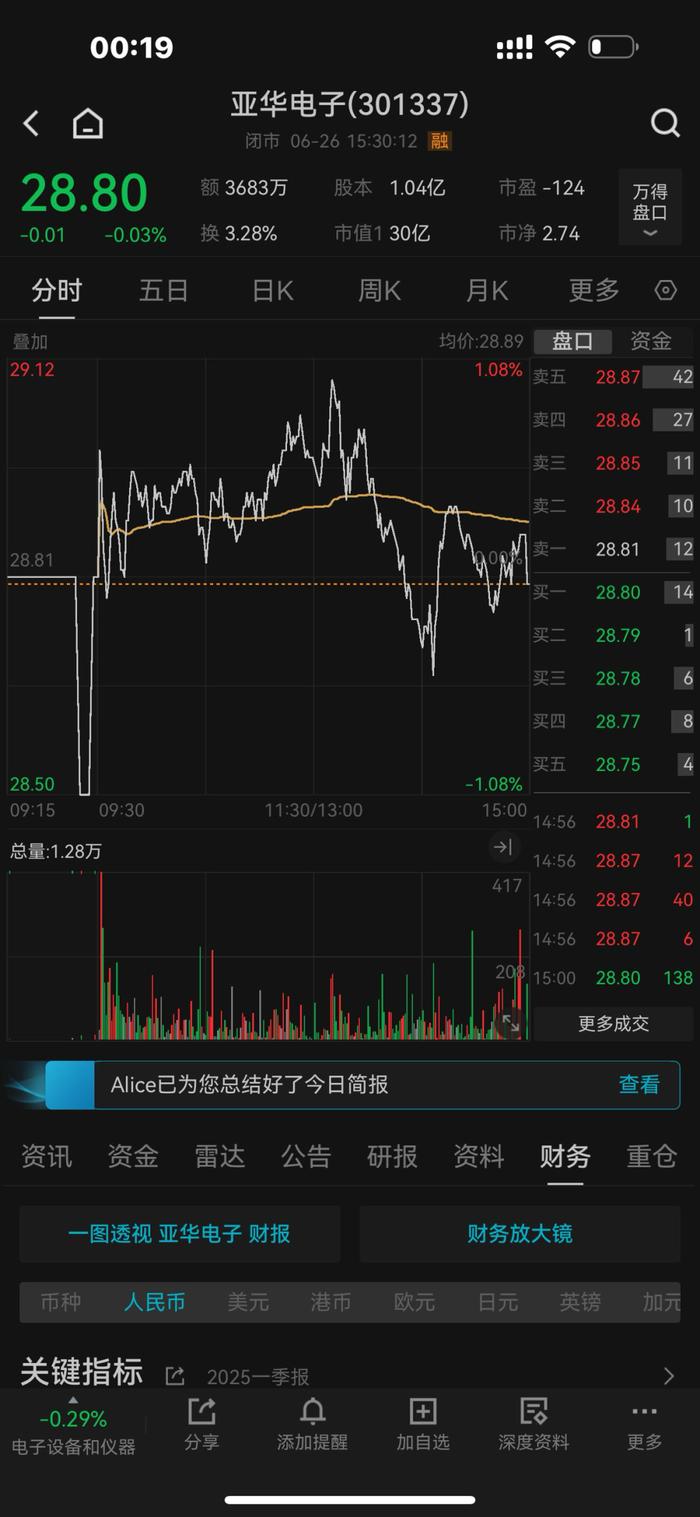Open 一图透视 亚华电子 财报
This screenshot has height=1517, width=700.
coord(180,1234)
